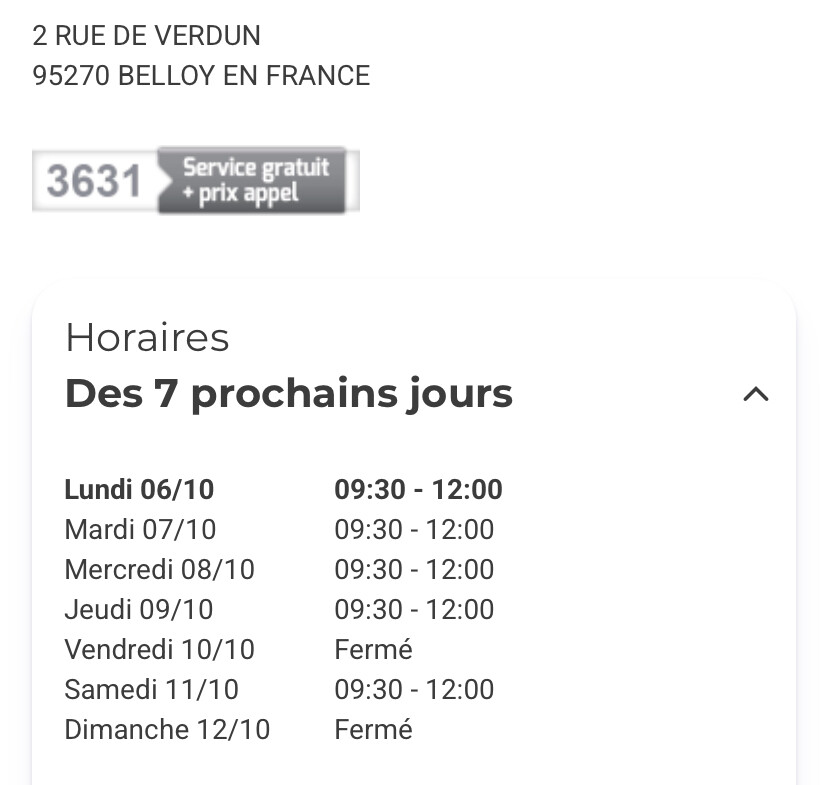Image resolution: width=828 pixels, height=785 pixels.
Task: Call the 3631 service number
Action: (195, 181)
